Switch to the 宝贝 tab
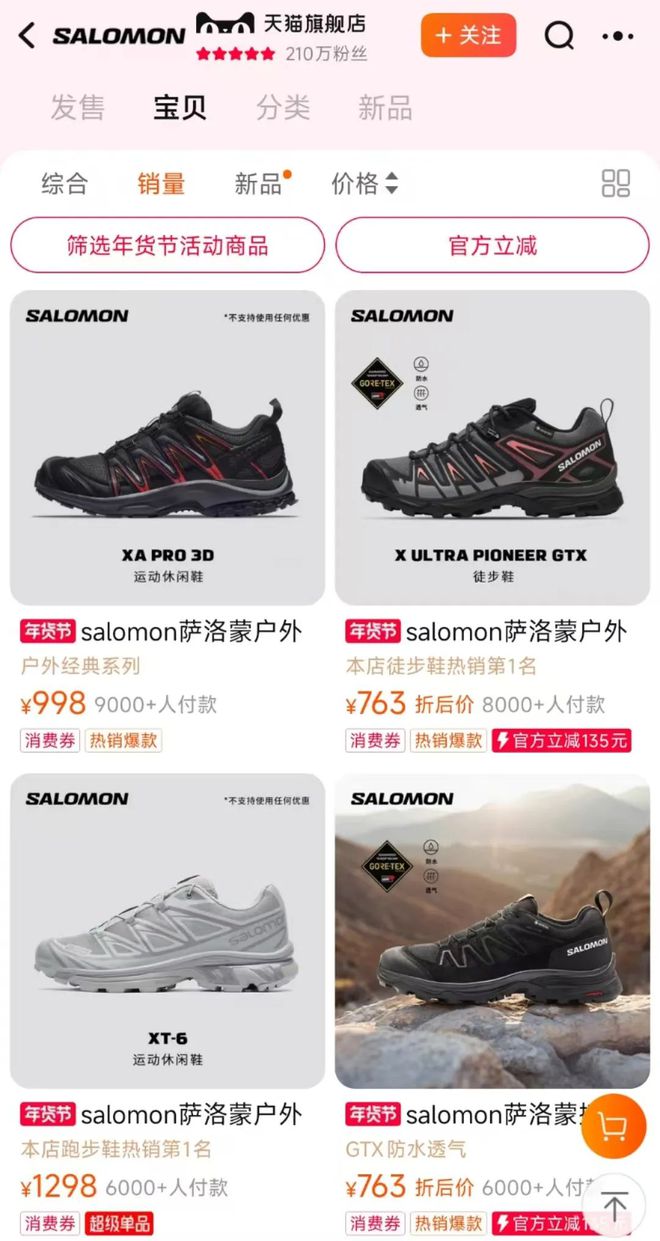660x1241 pixels. click(180, 108)
